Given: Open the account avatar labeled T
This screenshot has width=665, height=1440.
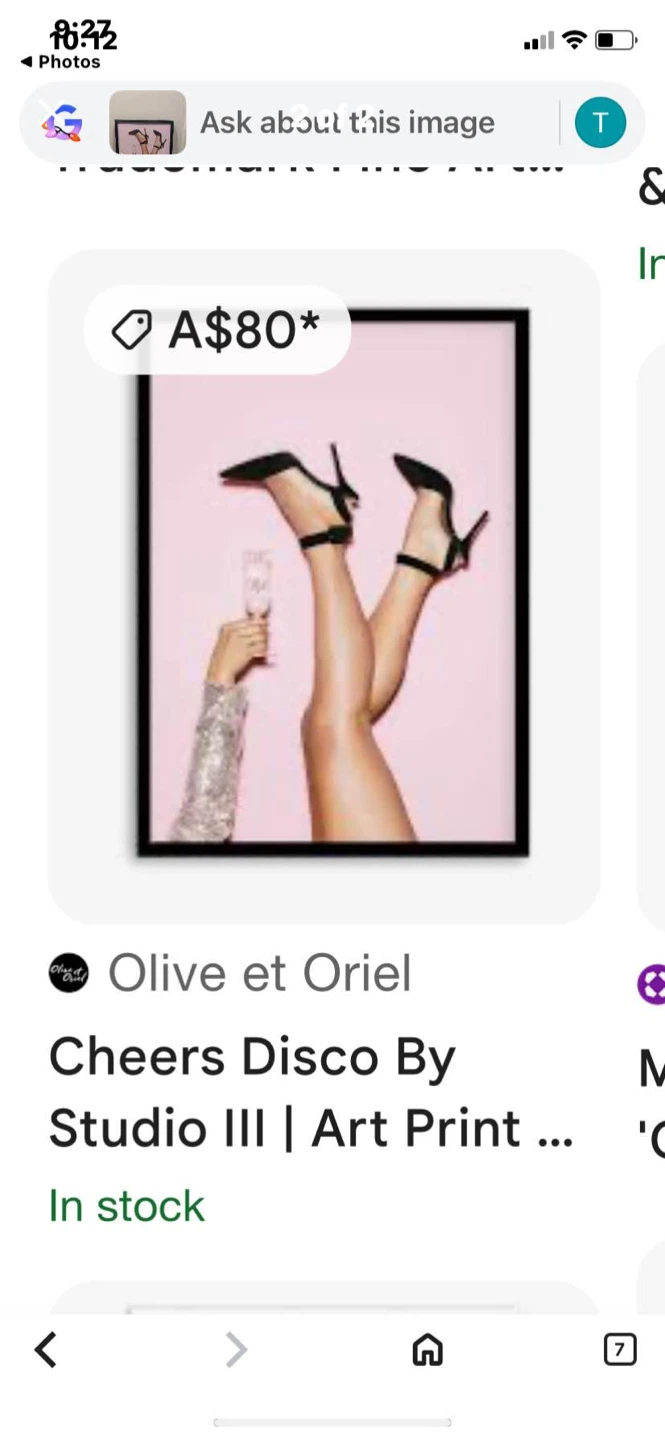Looking at the screenshot, I should click(600, 123).
